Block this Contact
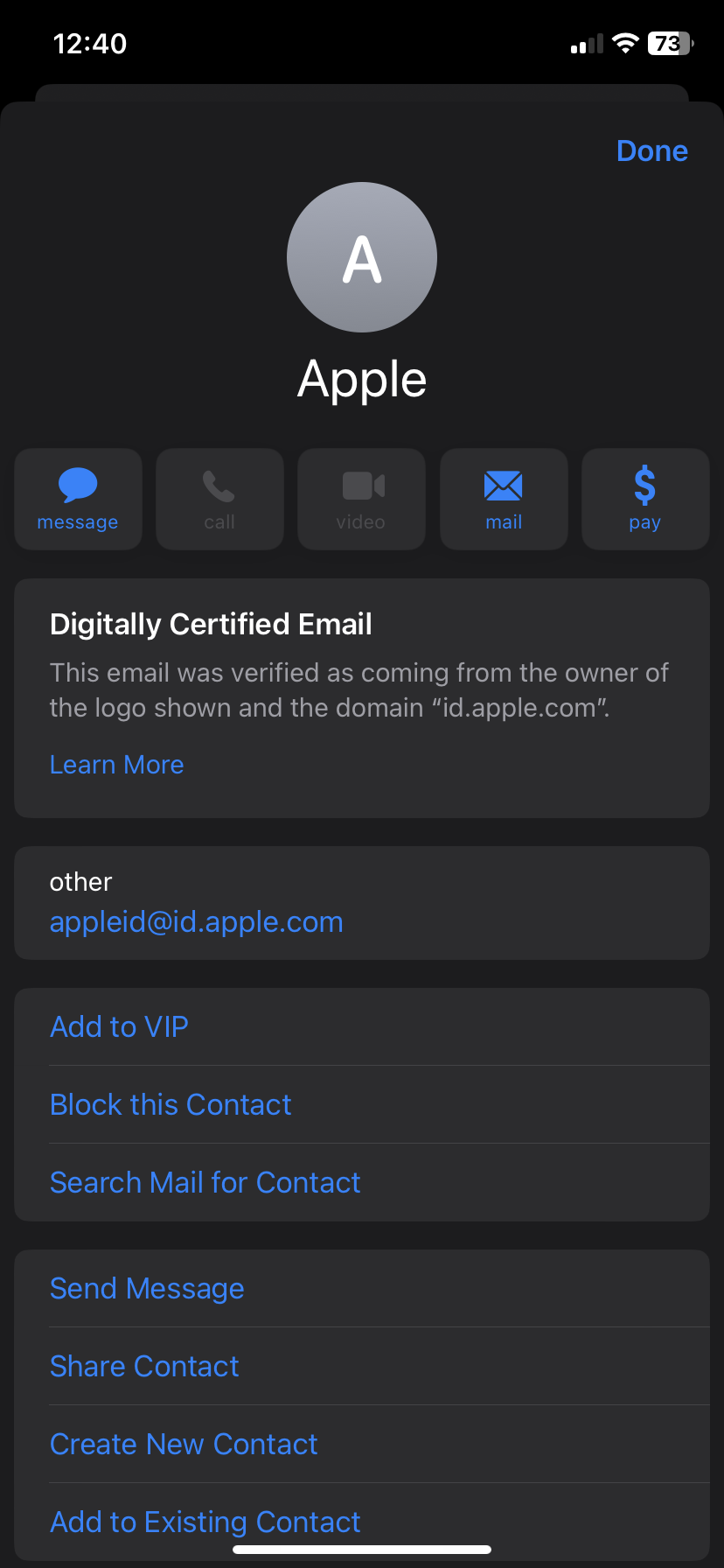The image size is (724, 1568). pyautogui.click(x=171, y=1104)
